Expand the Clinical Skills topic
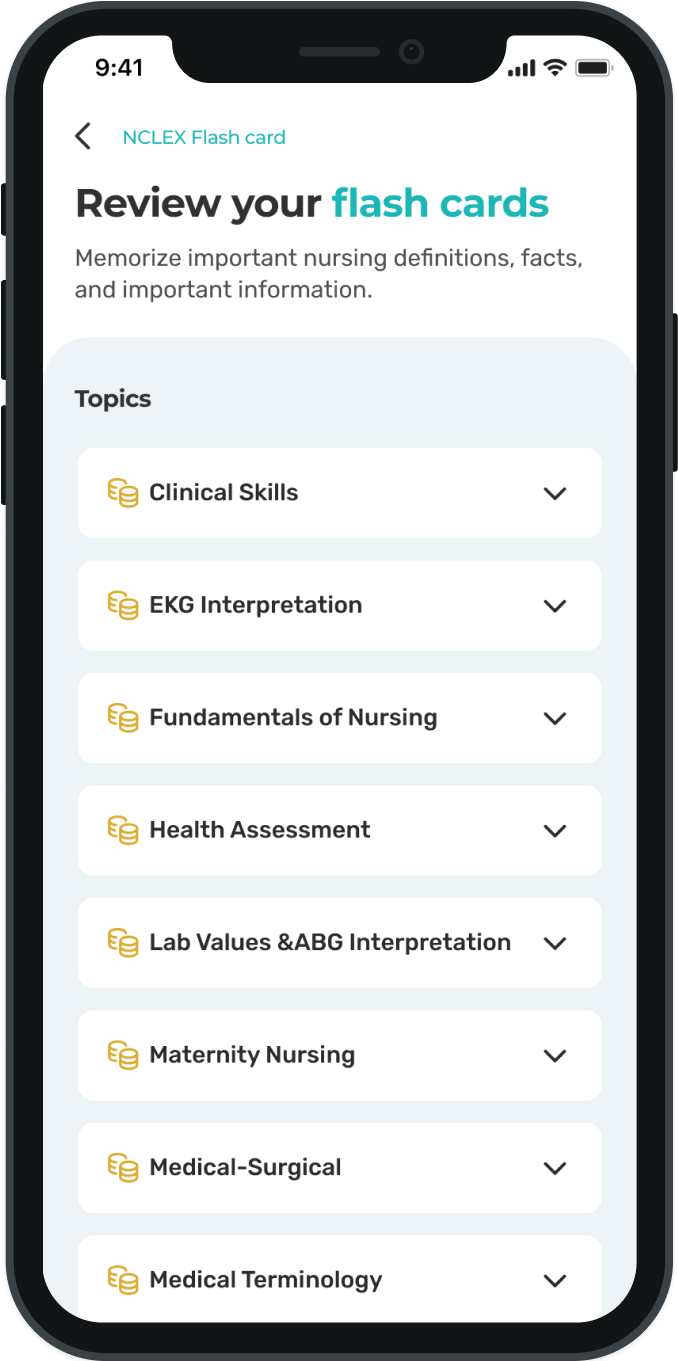Screen dimensions: 678x1361 [x=340, y=493]
